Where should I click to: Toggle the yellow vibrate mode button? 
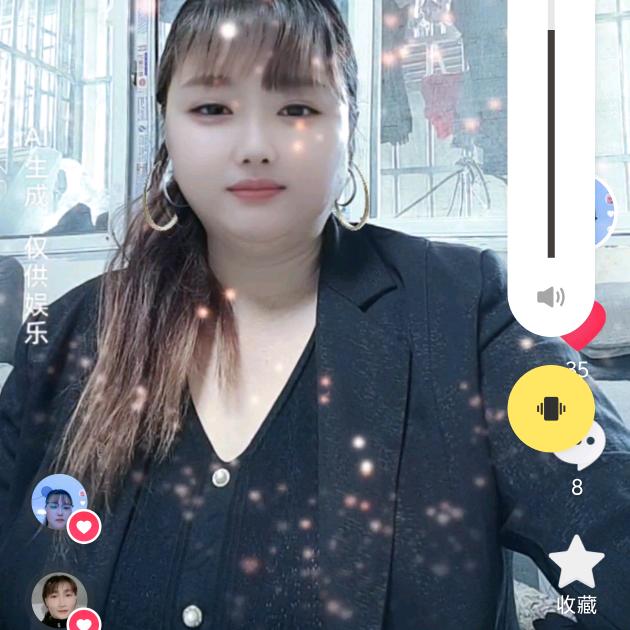pos(551,408)
